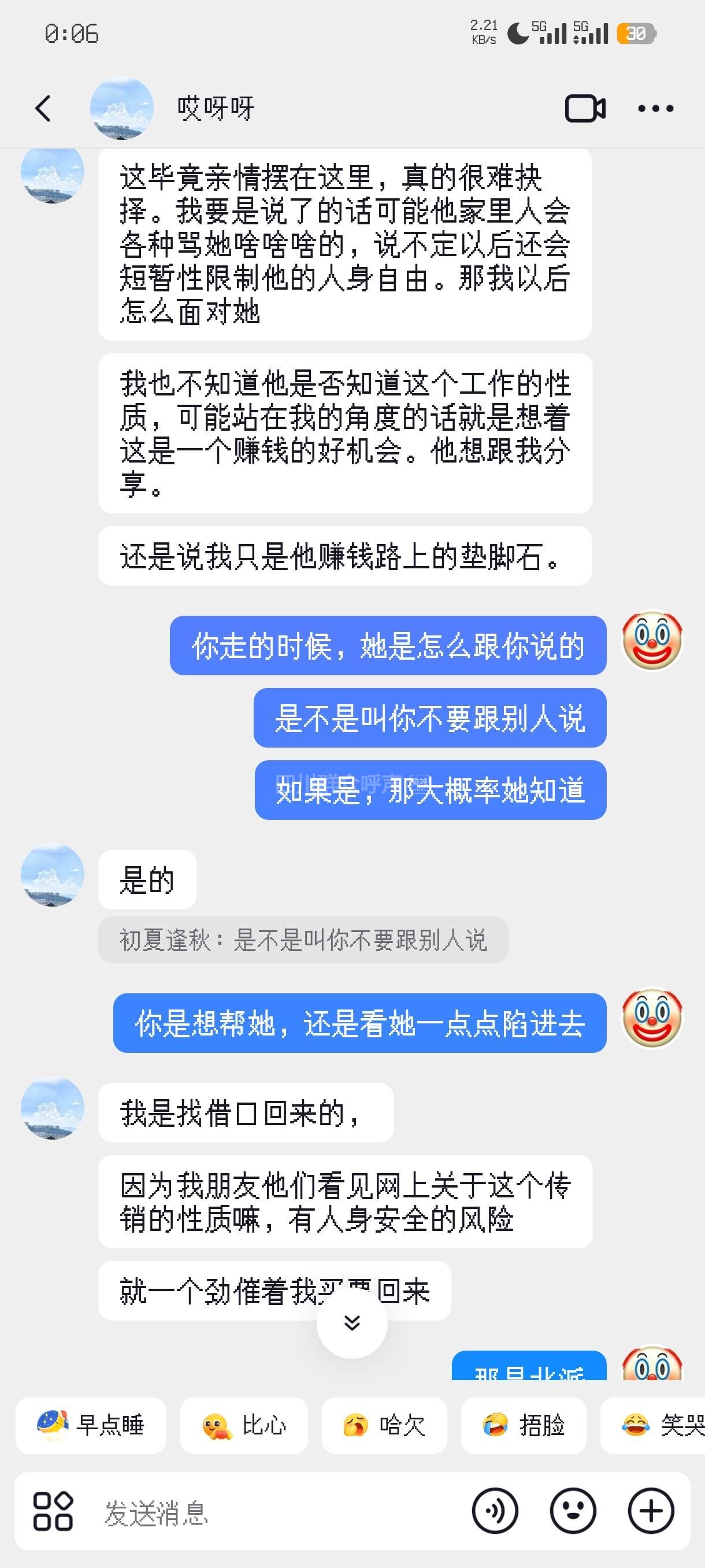Image resolution: width=705 pixels, height=1568 pixels.
Task: Go back from the chat
Action: [43, 109]
